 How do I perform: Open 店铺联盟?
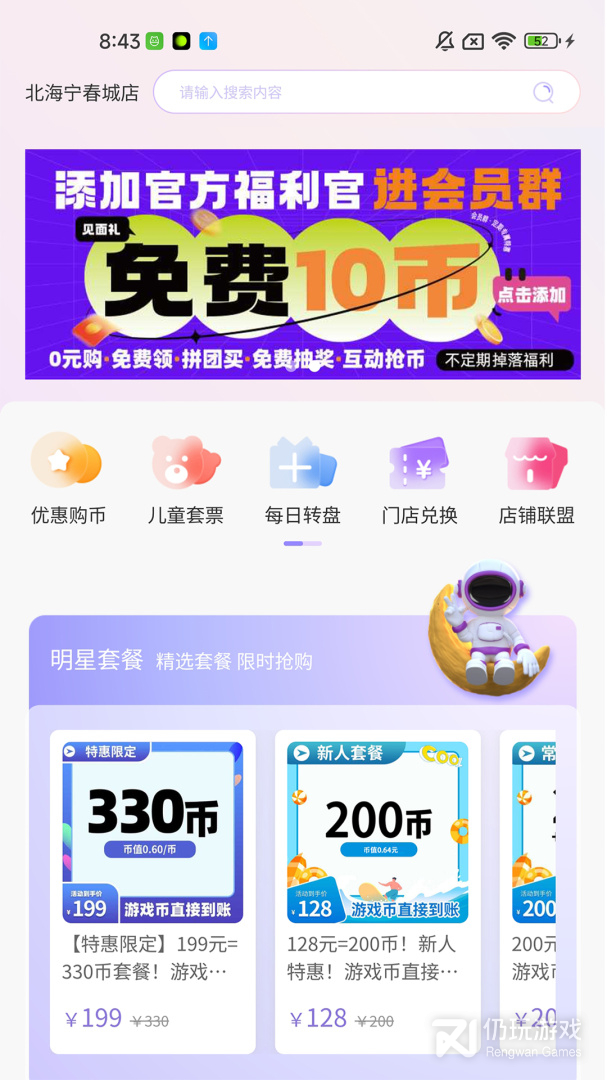click(537, 480)
